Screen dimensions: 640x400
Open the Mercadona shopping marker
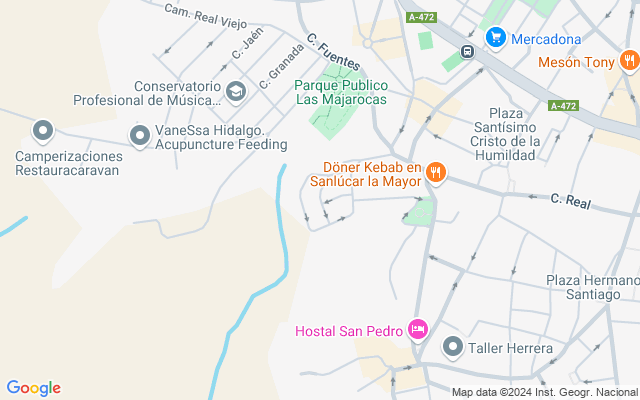tap(495, 38)
